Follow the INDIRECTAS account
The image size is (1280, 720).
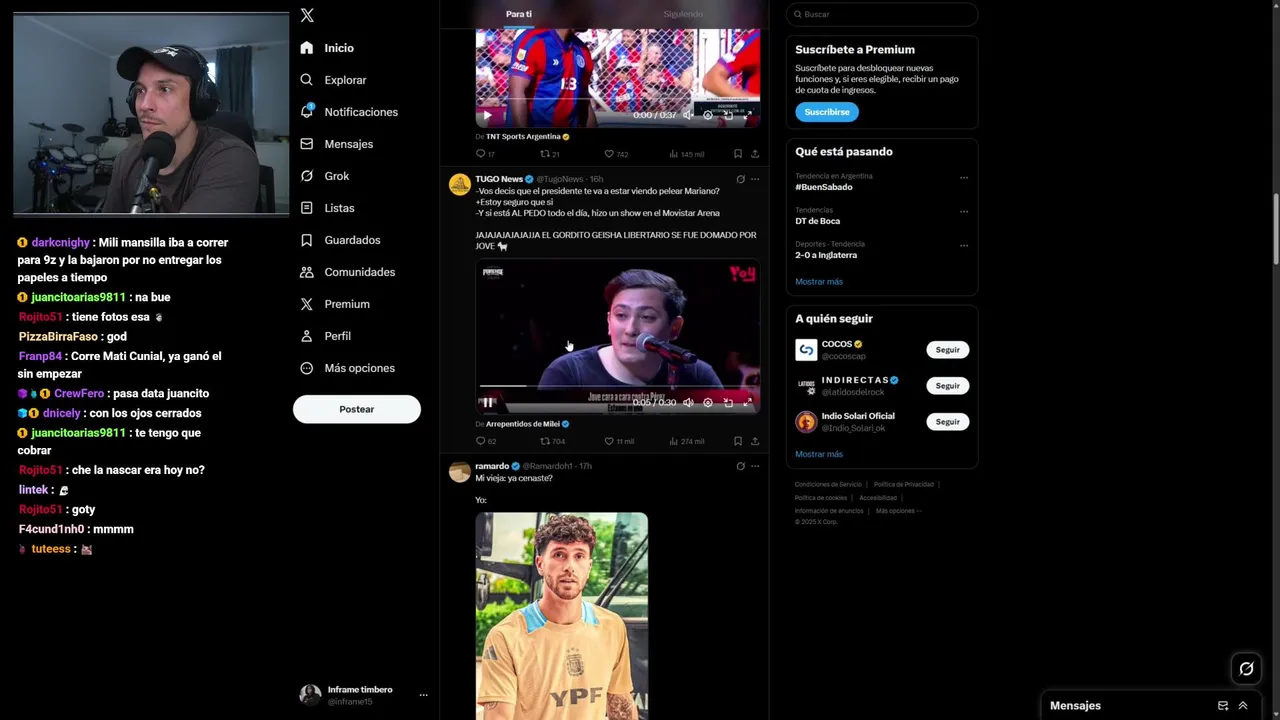tap(947, 386)
